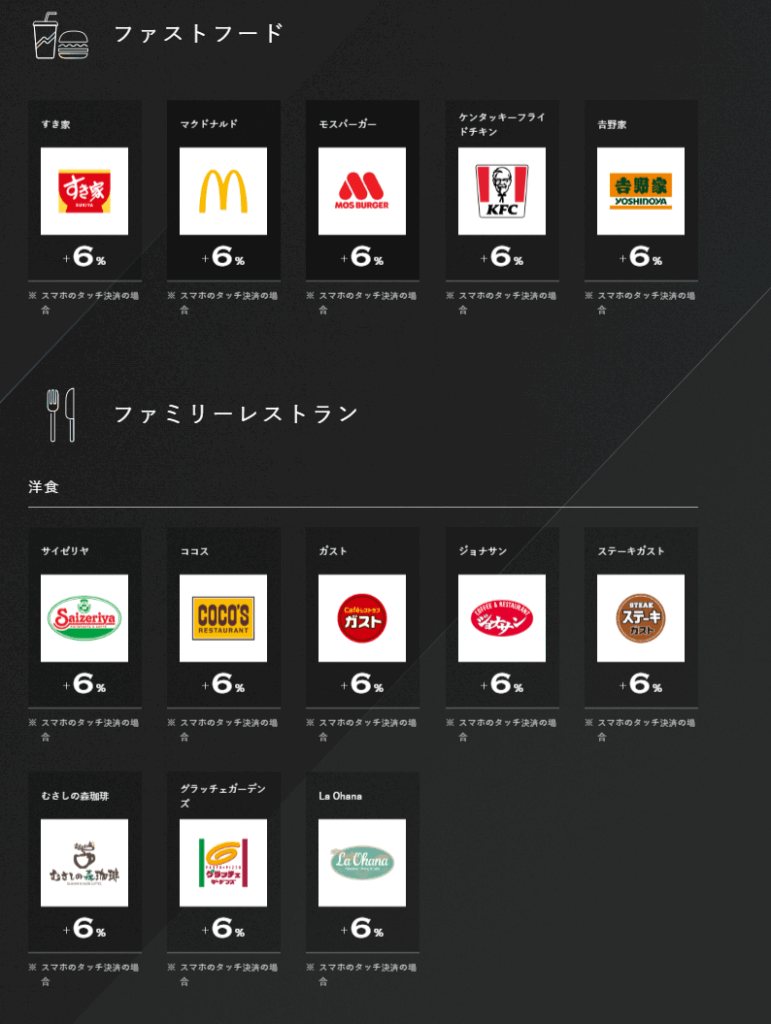Open the モスバーガー tile
Screen dimensions: 771x1024
tap(362, 191)
